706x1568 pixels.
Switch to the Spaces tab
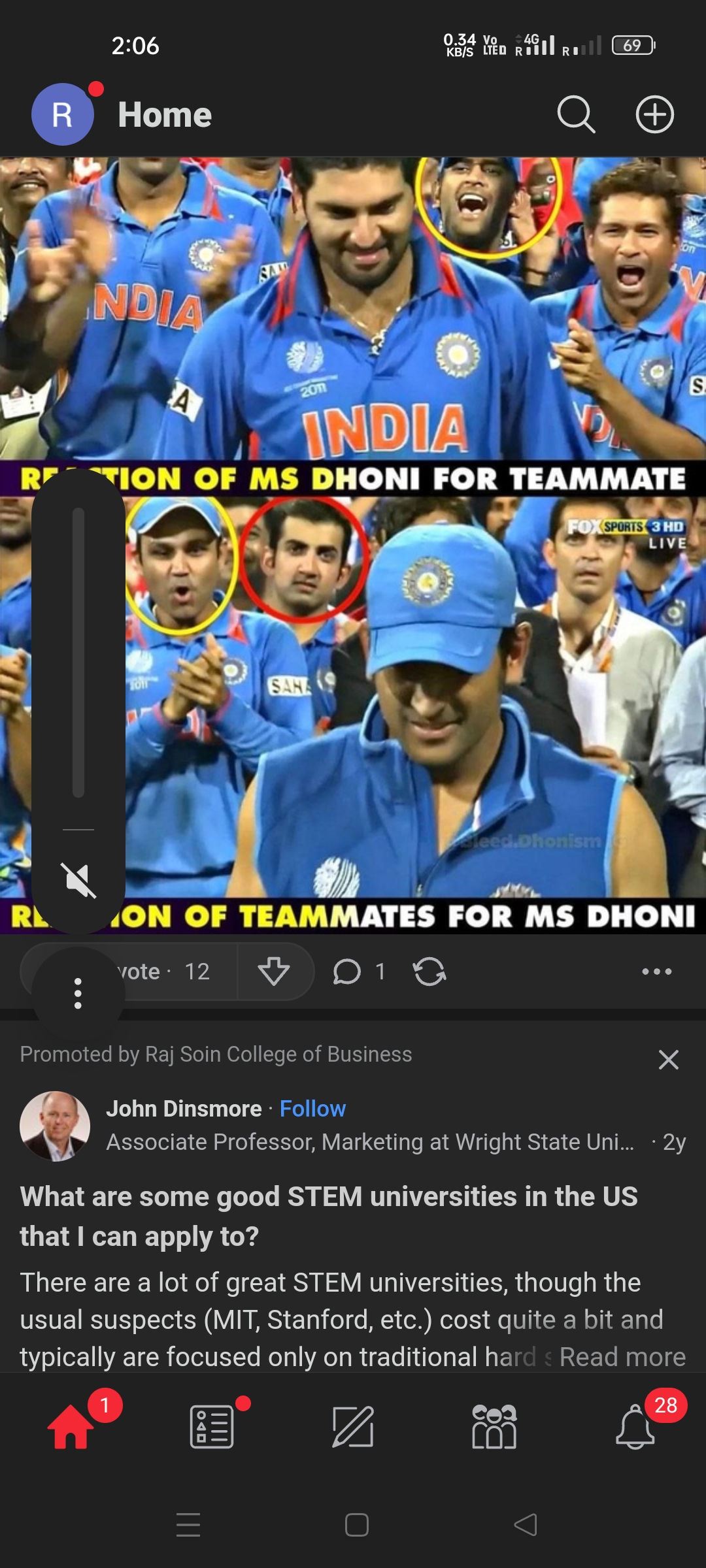(x=494, y=1426)
